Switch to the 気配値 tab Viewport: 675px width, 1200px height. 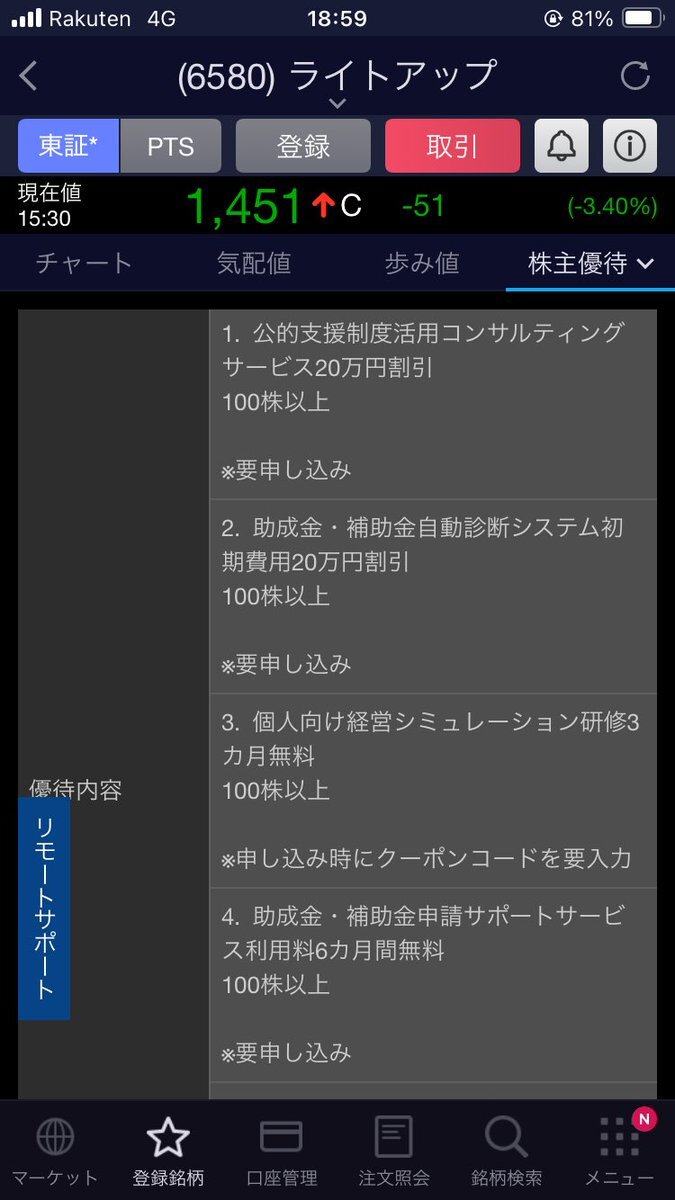[x=253, y=263]
